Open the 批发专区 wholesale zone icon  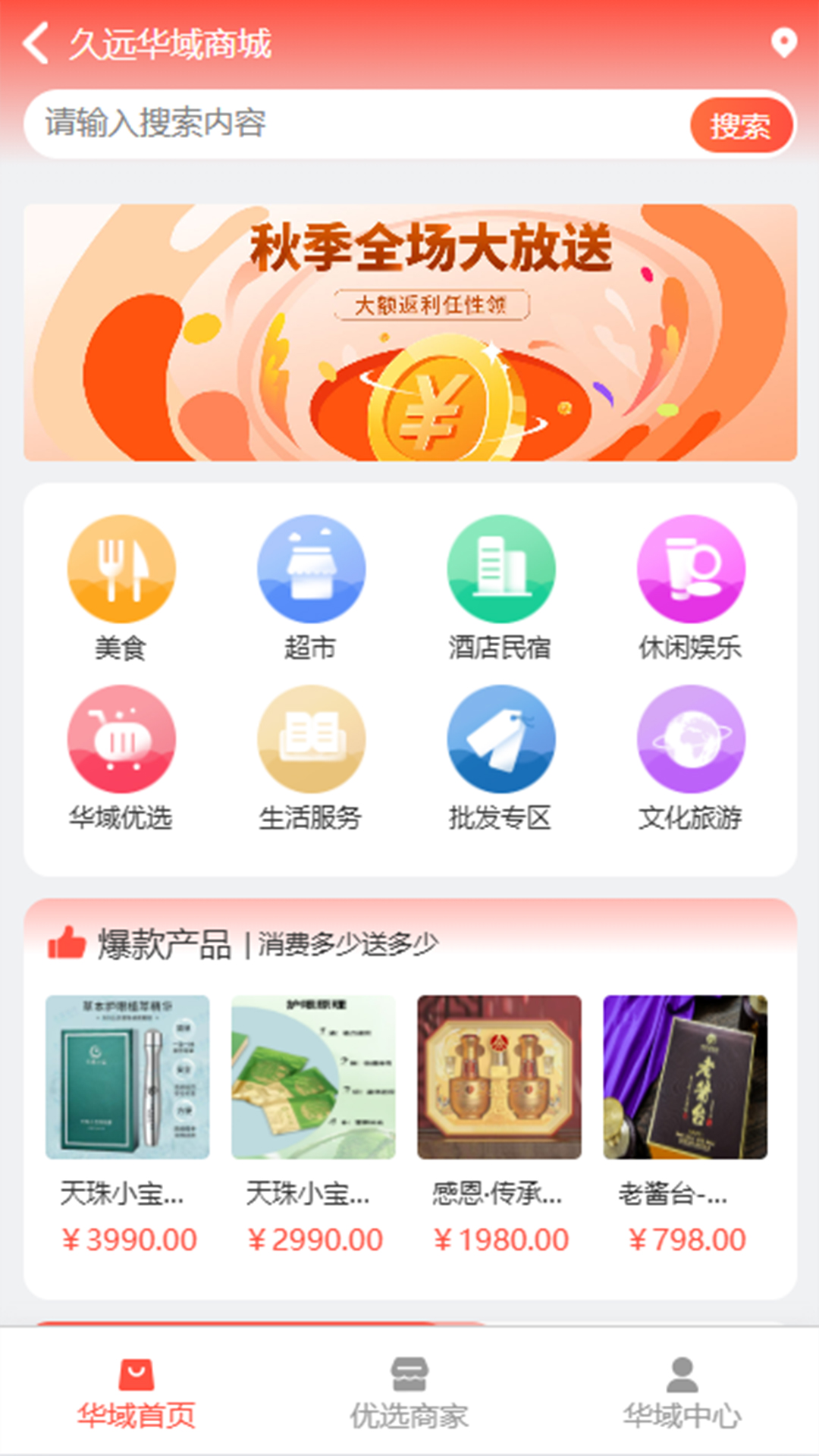coord(500,738)
